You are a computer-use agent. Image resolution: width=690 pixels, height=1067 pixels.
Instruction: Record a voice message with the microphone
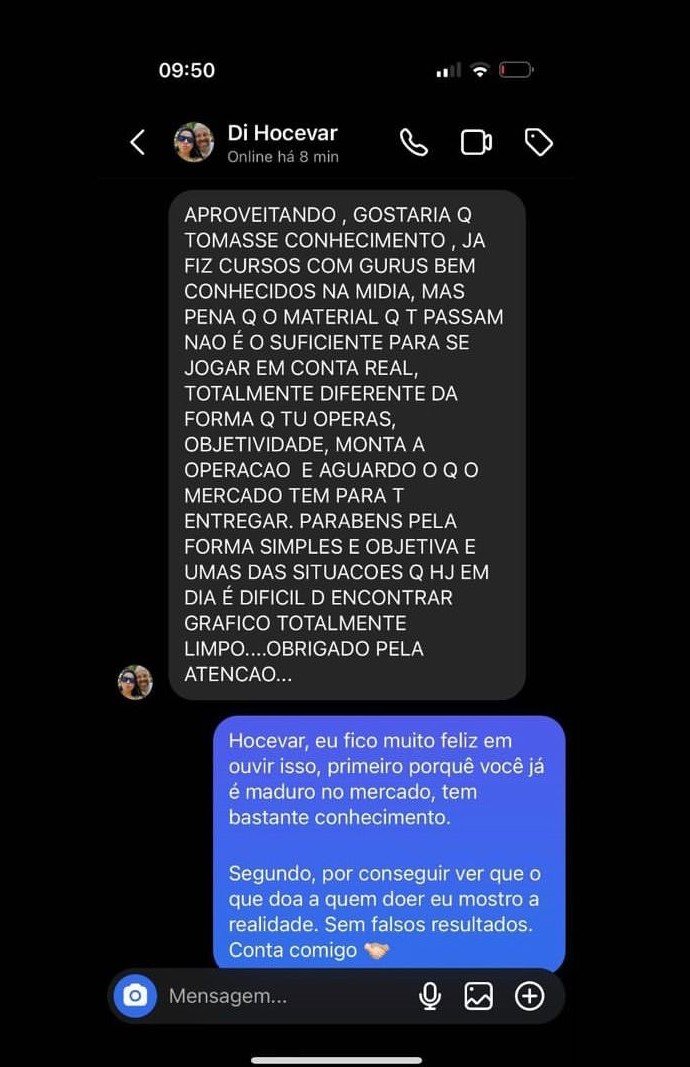(430, 996)
